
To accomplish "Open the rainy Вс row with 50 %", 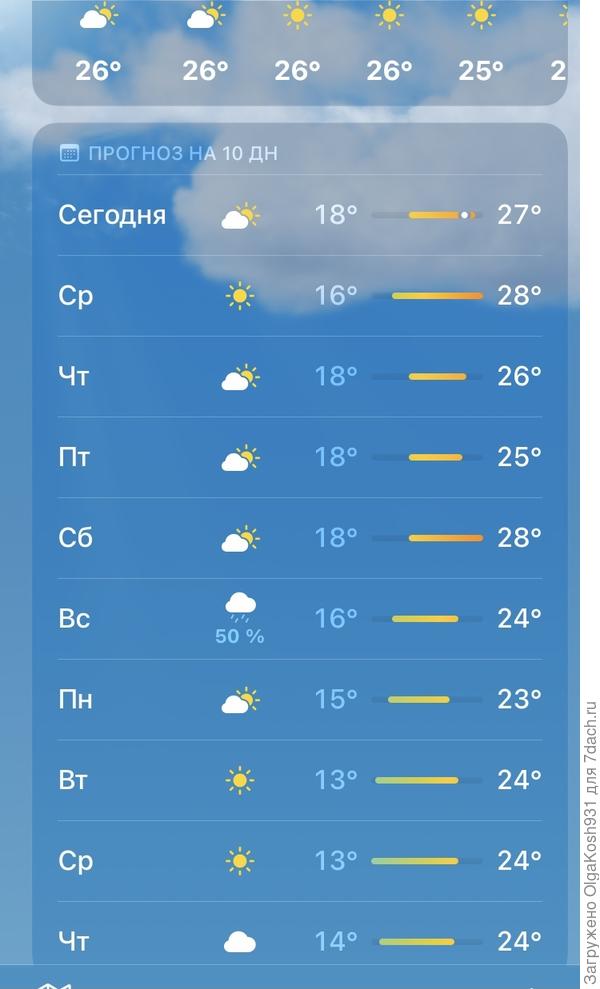I will (x=300, y=619).
